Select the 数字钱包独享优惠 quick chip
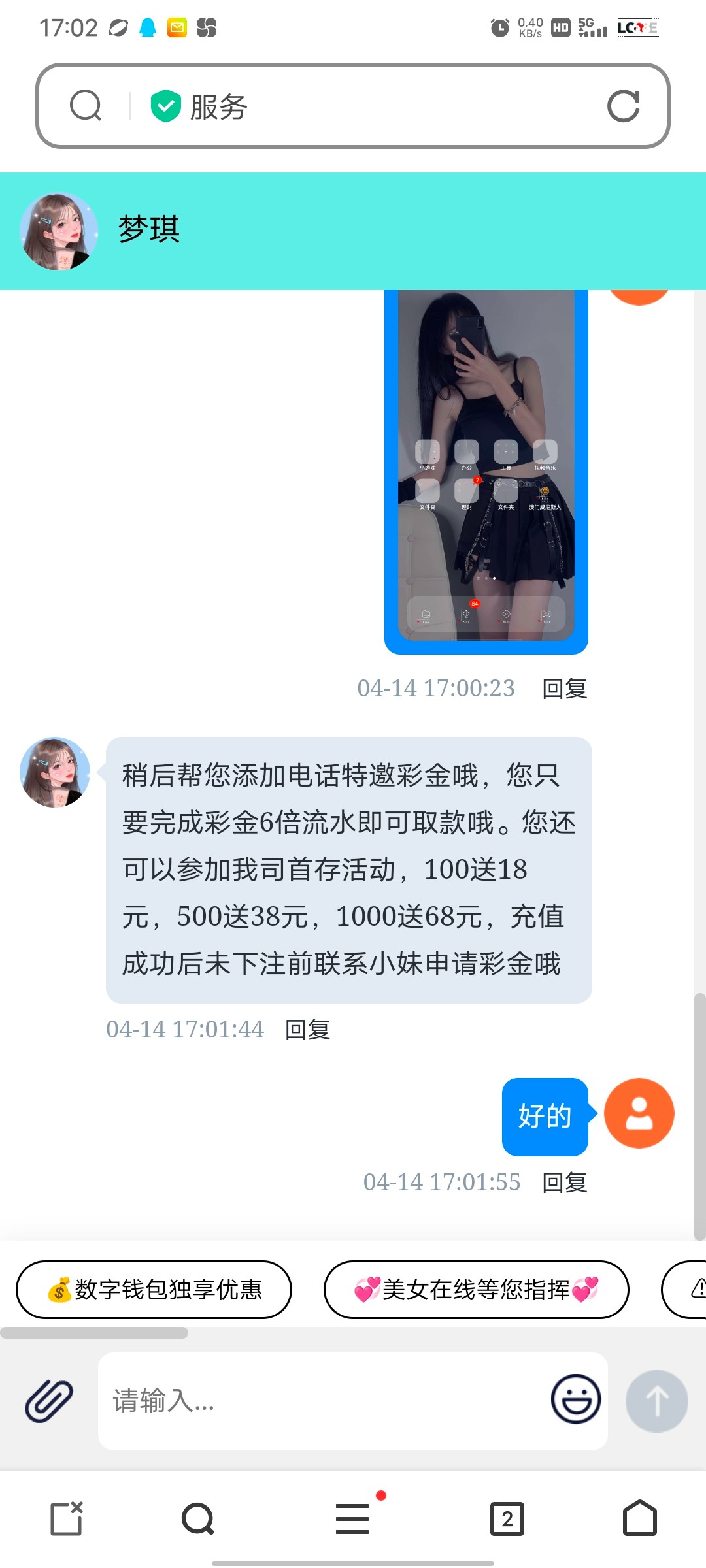The width and height of the screenshot is (706, 1568). click(x=154, y=1290)
